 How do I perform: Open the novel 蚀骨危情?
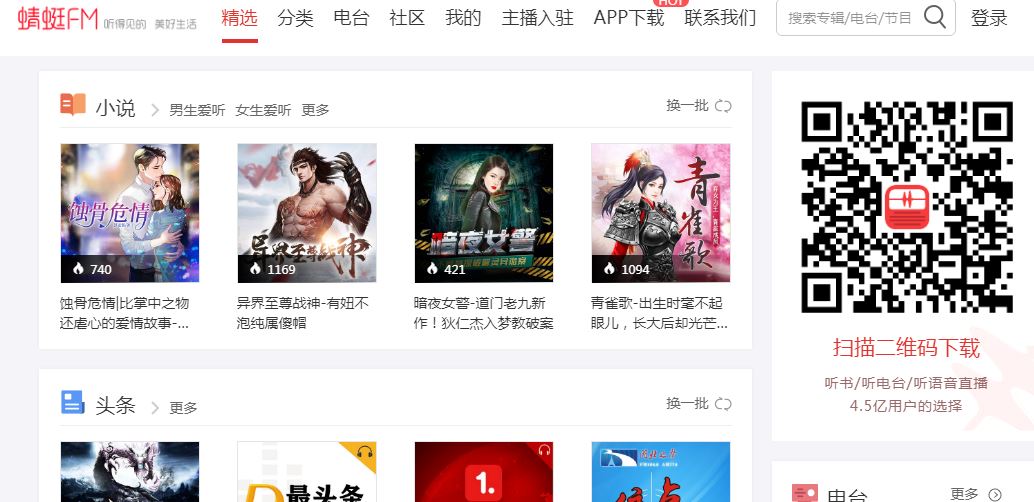[130, 213]
